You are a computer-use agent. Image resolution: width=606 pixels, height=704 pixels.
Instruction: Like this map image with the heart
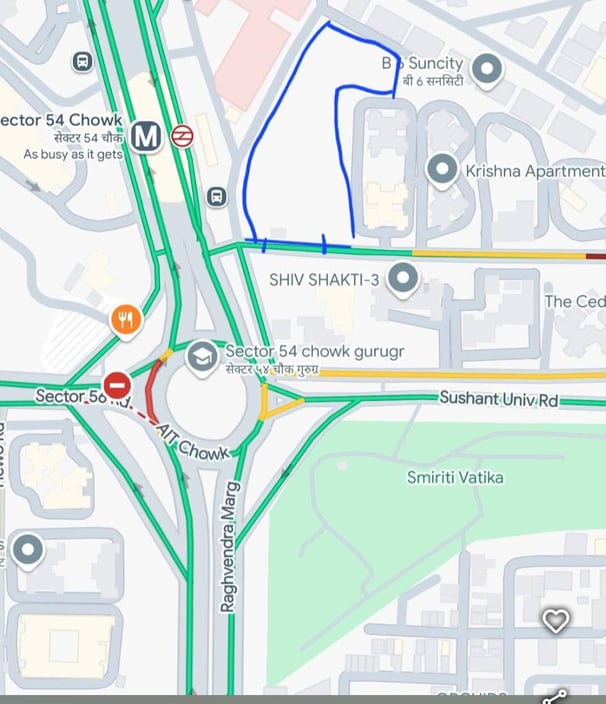[x=555, y=621]
